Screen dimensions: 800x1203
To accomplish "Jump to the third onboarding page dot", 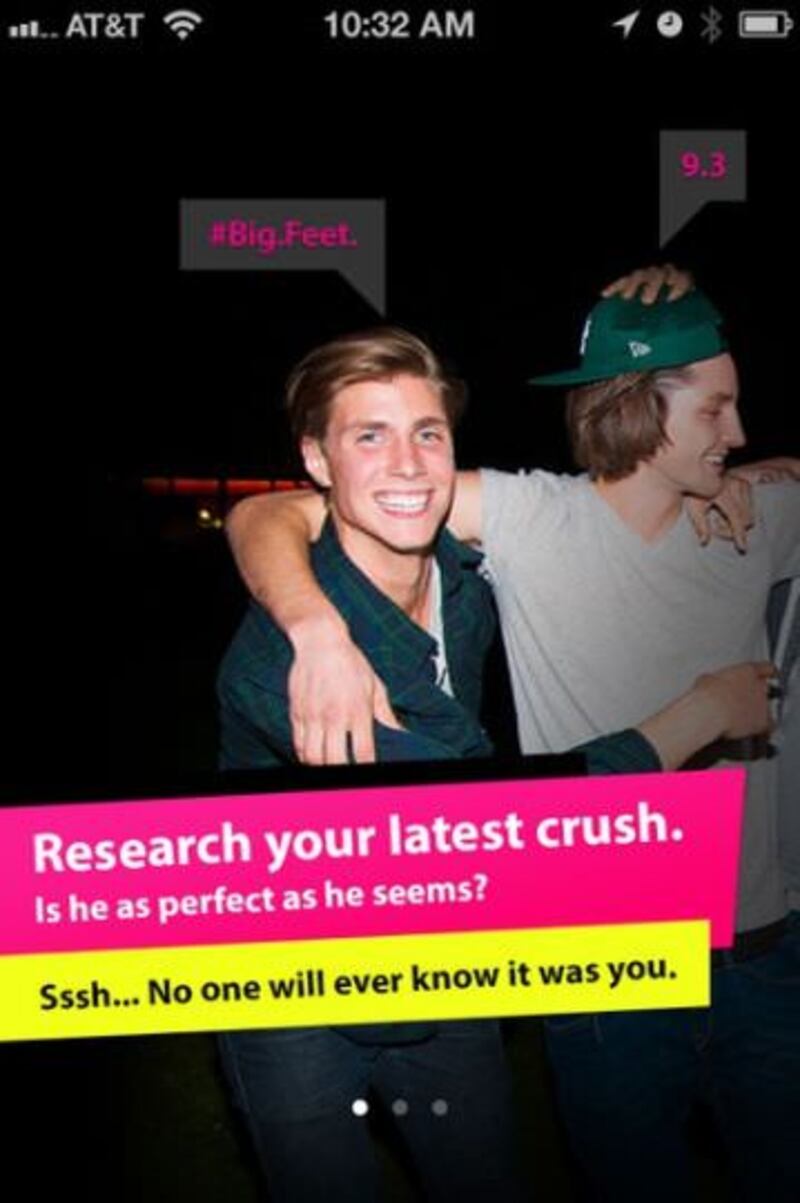I will [440, 1107].
